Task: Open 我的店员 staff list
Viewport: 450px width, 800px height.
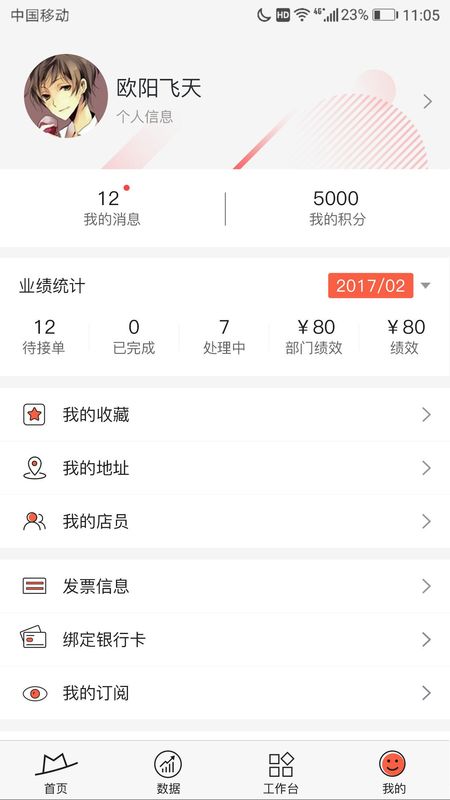Action: pyautogui.click(x=225, y=521)
